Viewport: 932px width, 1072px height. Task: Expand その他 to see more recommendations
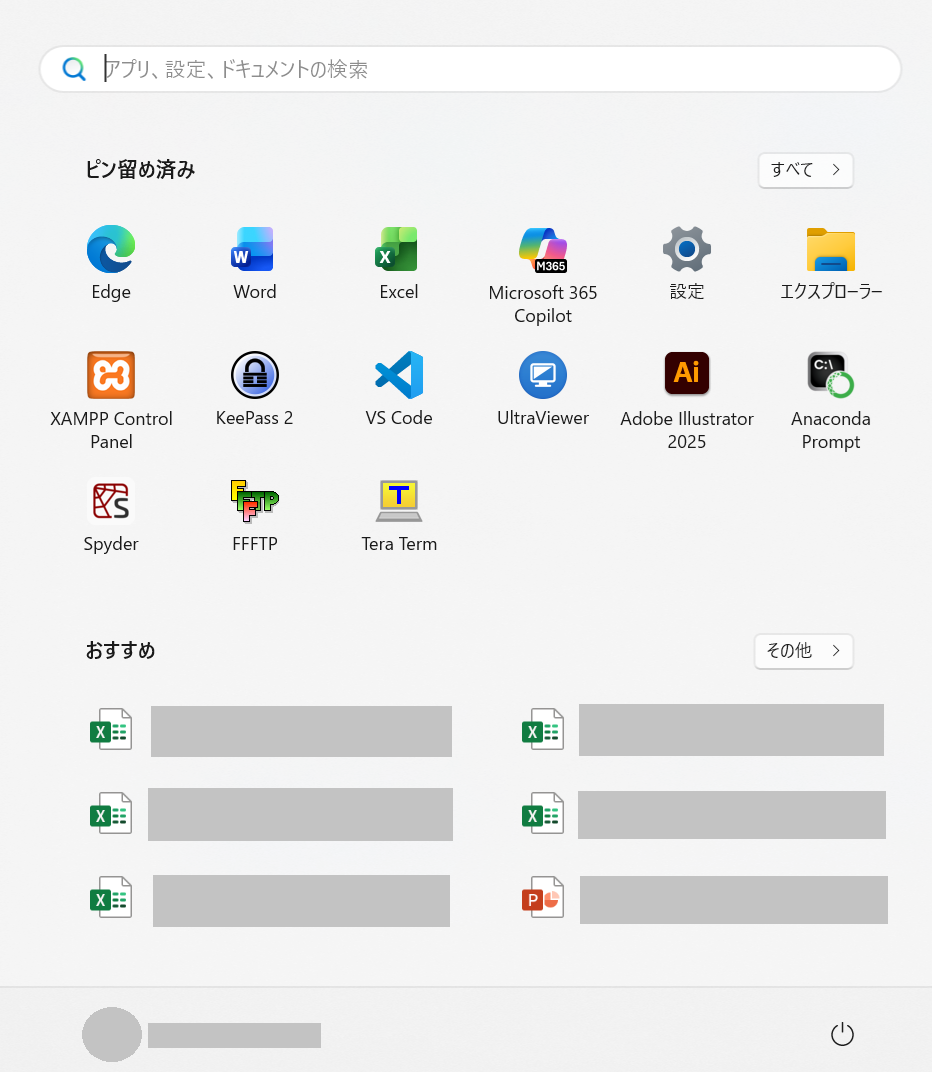(x=803, y=651)
